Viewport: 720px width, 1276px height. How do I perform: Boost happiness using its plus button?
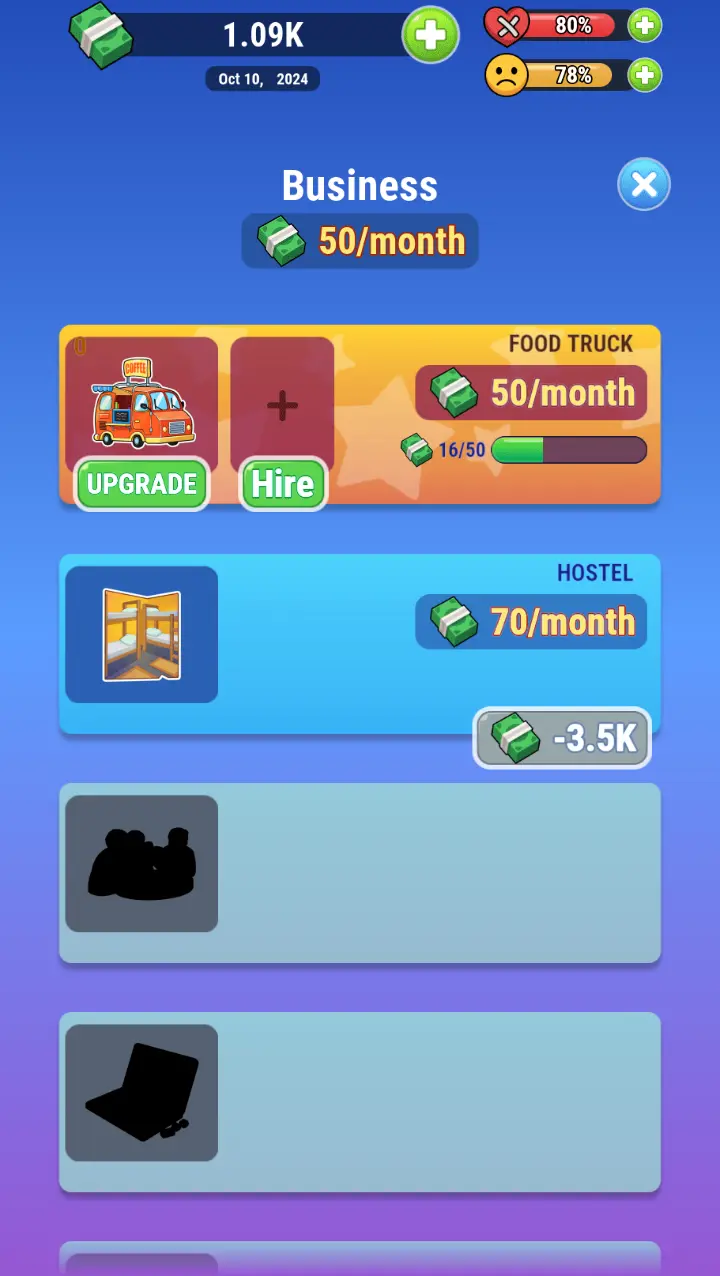click(x=645, y=75)
